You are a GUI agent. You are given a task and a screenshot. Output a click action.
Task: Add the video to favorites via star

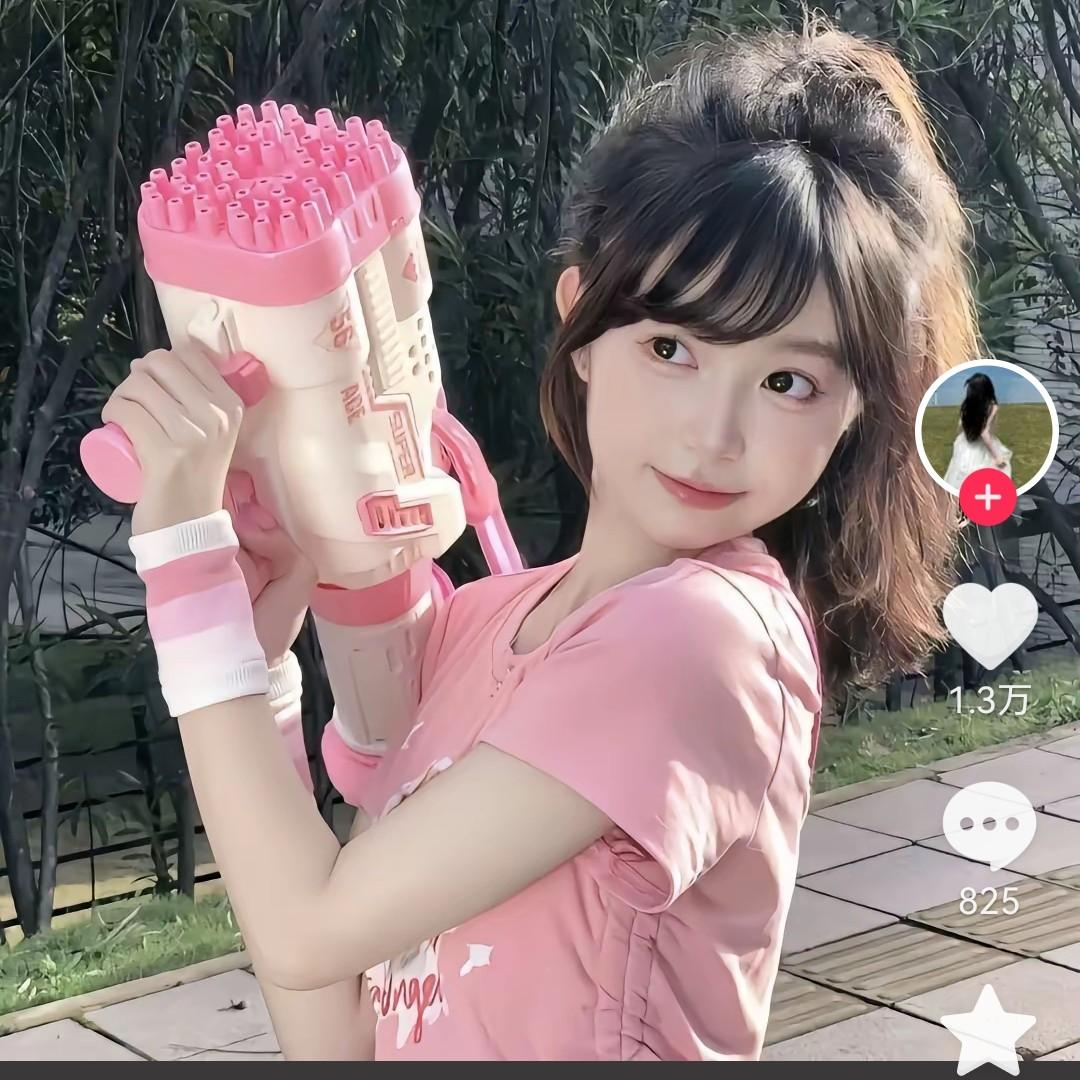click(988, 1025)
